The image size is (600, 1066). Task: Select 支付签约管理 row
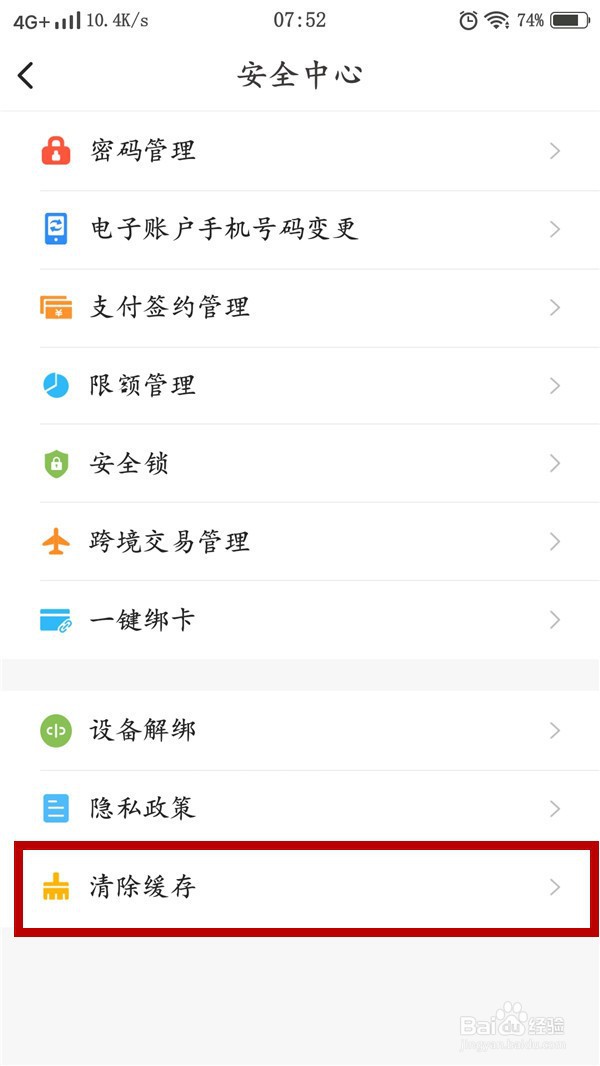300,308
